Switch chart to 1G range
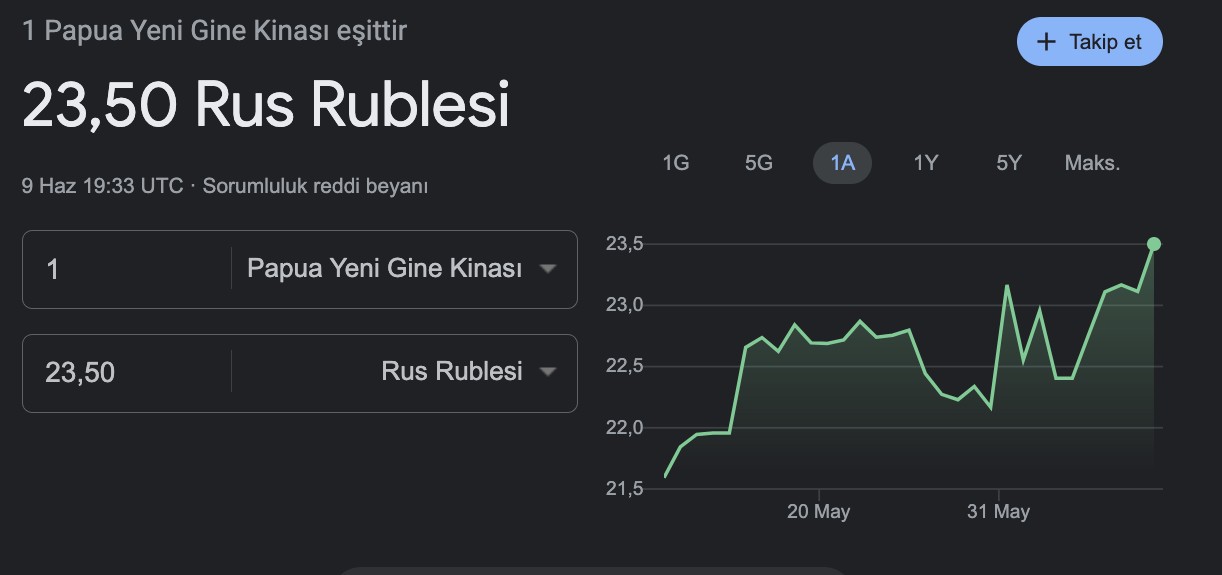The image size is (1222, 575). (676, 163)
